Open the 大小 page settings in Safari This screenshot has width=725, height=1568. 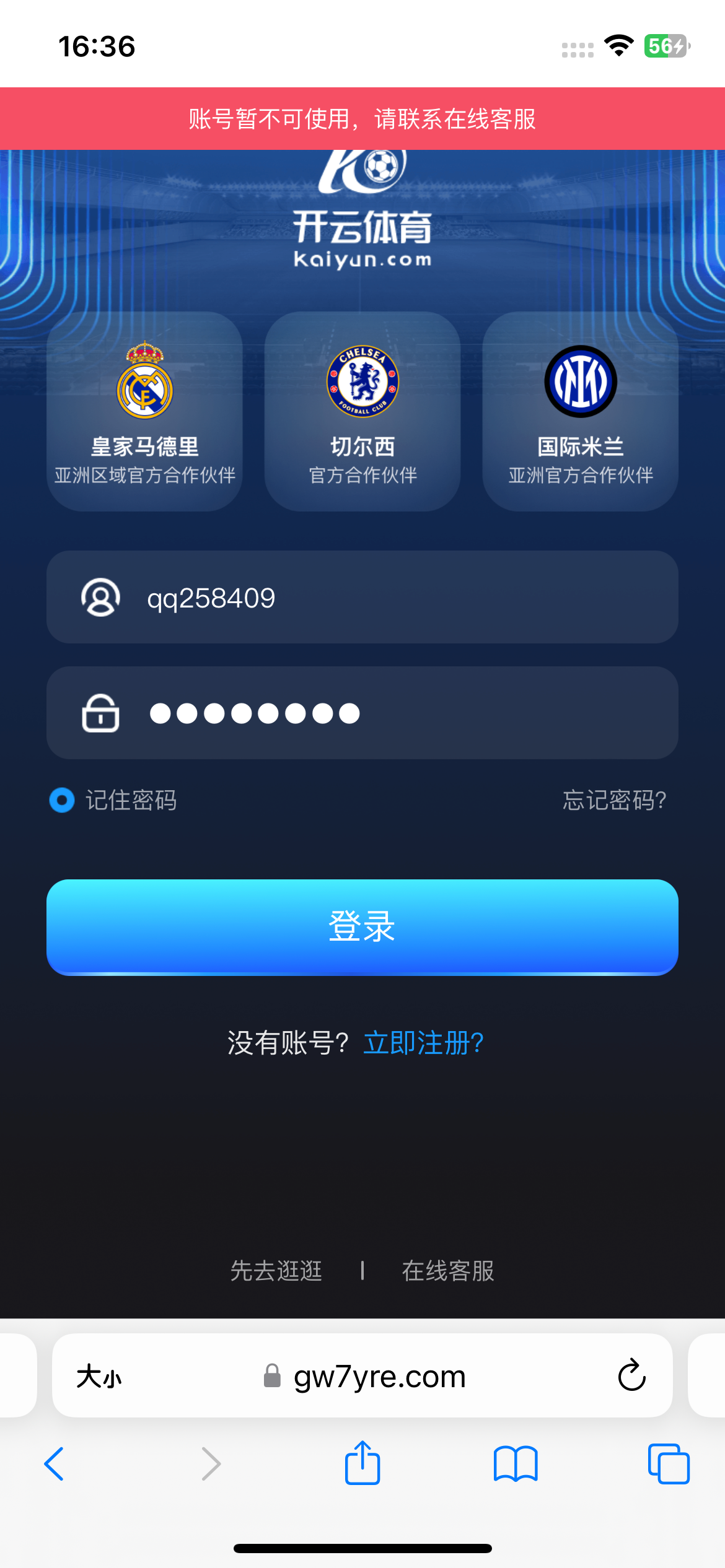pos(99,1377)
